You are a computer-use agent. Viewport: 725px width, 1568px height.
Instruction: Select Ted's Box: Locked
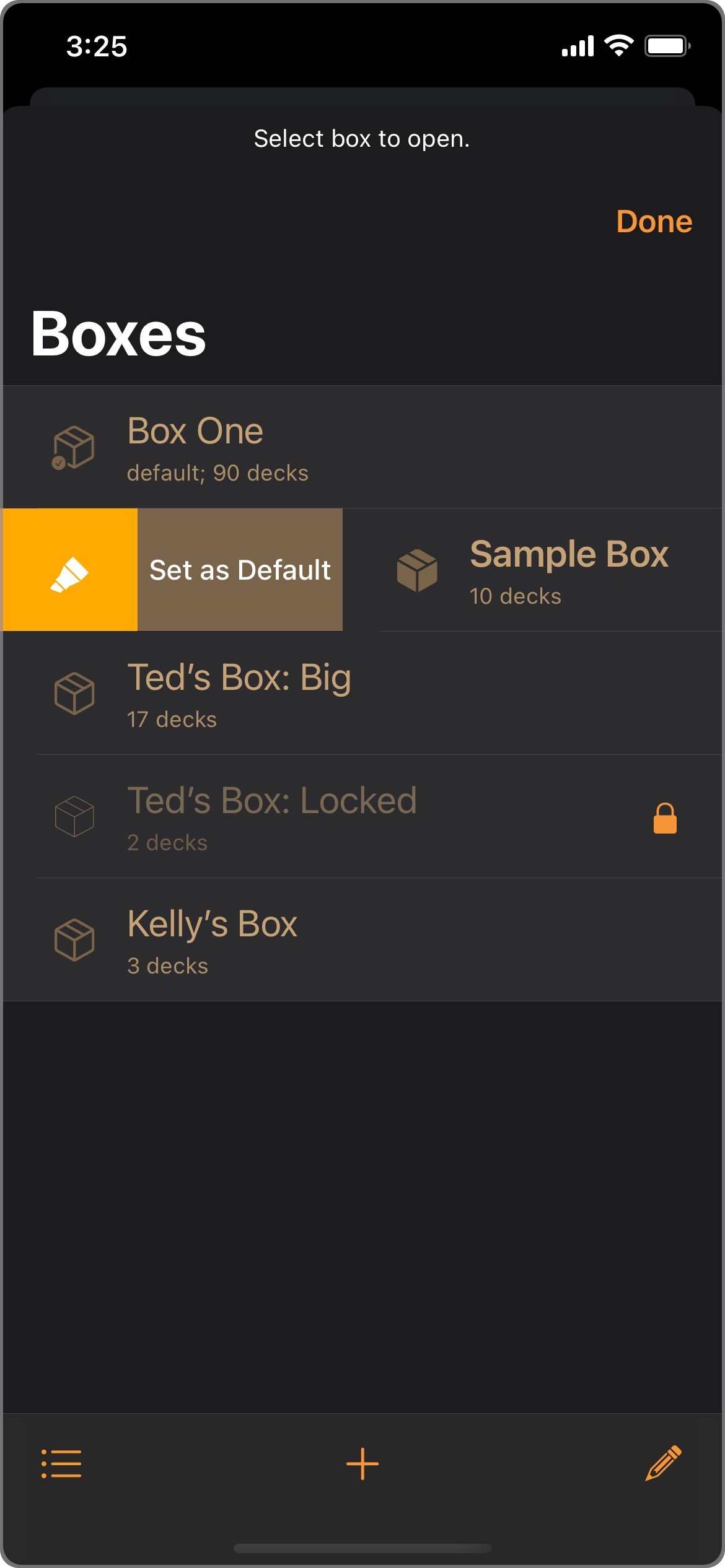(x=362, y=817)
